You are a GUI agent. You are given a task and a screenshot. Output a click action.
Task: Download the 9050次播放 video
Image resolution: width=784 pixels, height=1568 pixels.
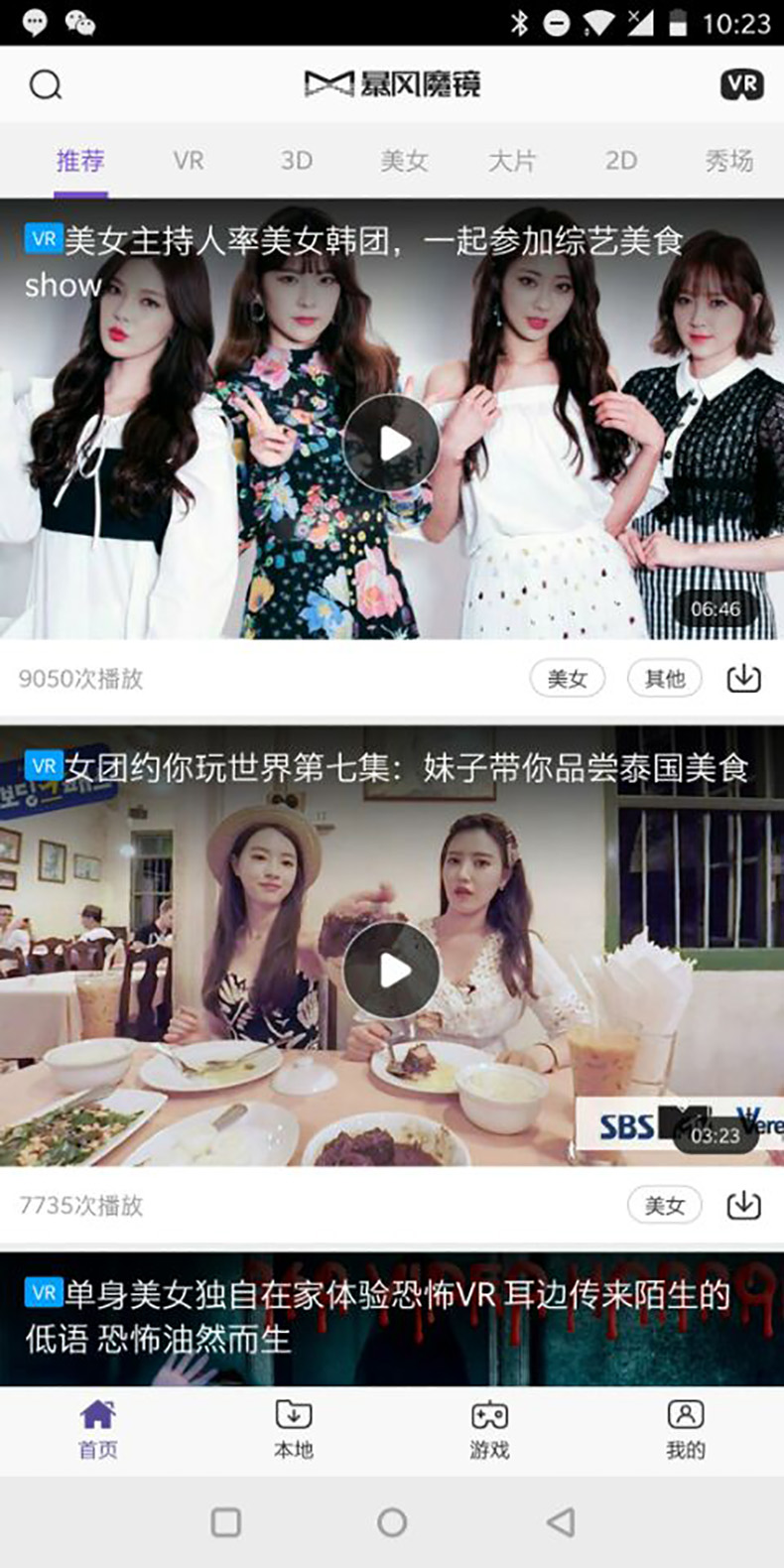click(743, 679)
